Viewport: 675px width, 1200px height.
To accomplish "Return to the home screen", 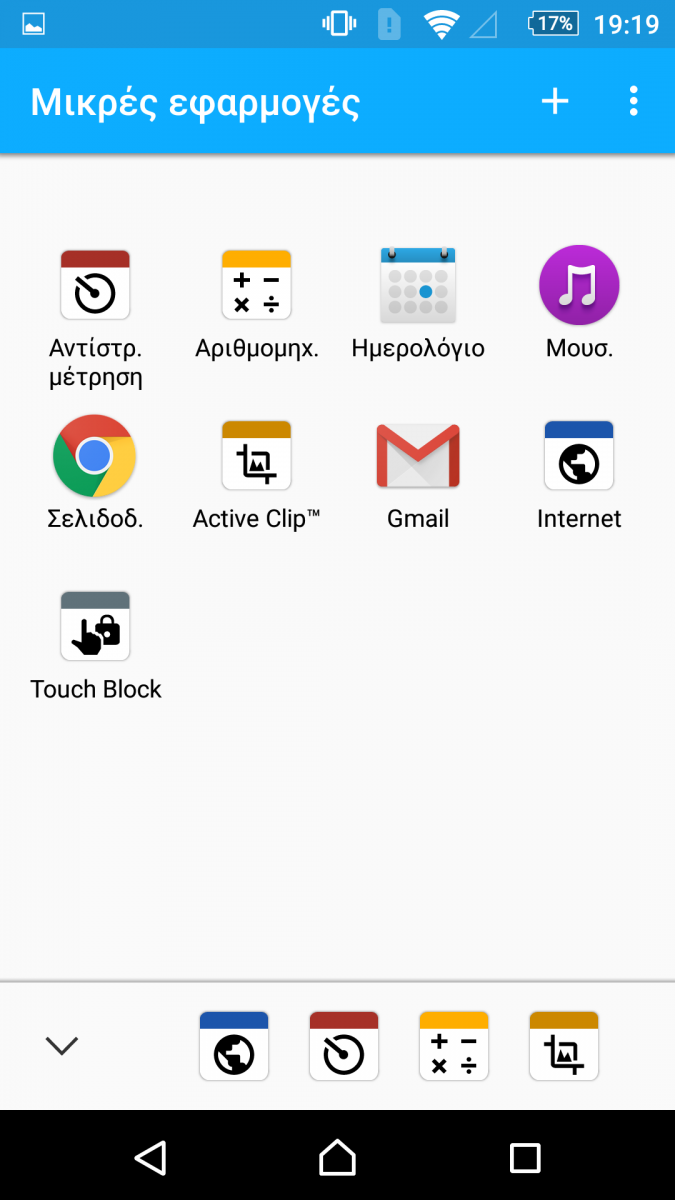I will (337, 1157).
